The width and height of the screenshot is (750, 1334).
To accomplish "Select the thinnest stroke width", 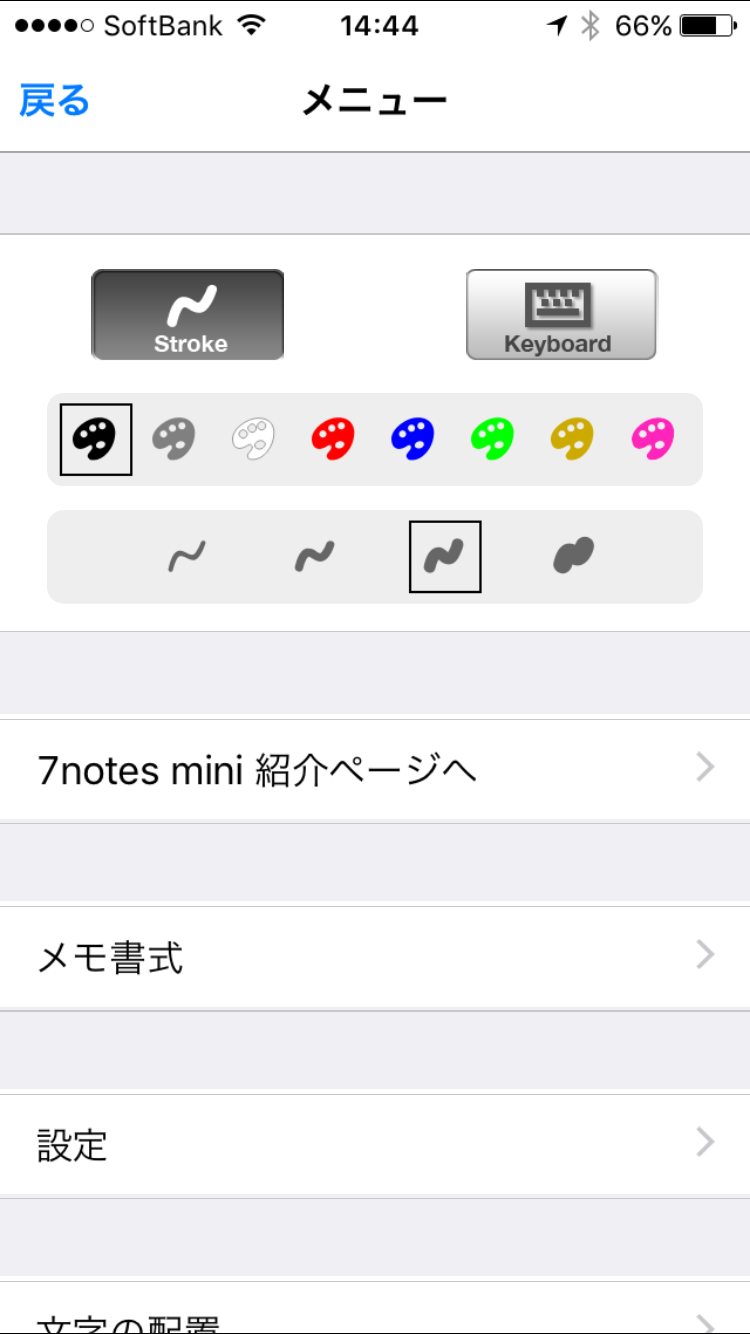I will [187, 556].
